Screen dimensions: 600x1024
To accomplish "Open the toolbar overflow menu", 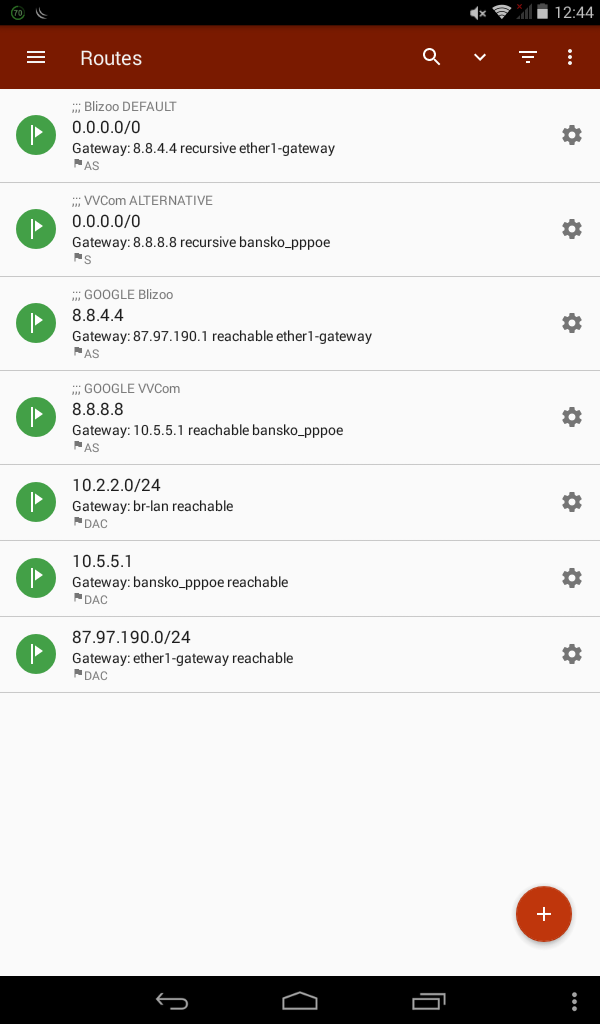I will (x=570, y=57).
